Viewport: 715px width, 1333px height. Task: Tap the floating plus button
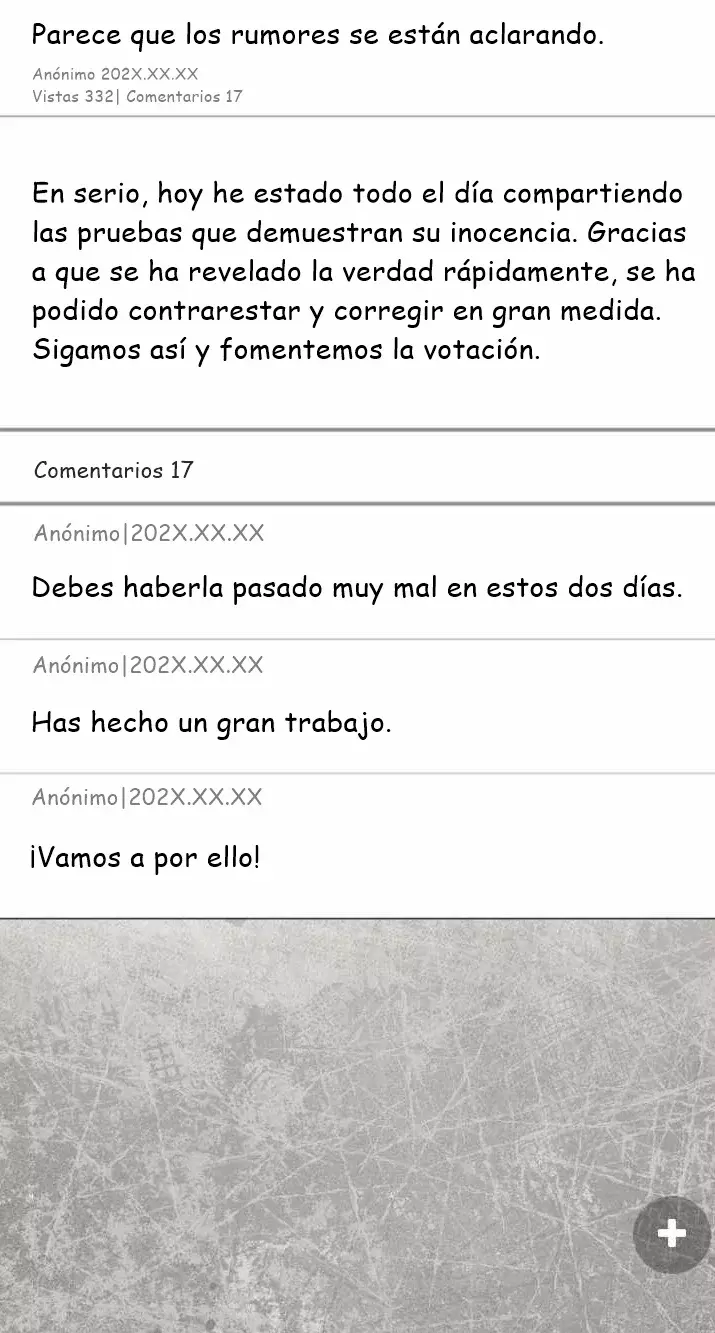[x=671, y=1234]
